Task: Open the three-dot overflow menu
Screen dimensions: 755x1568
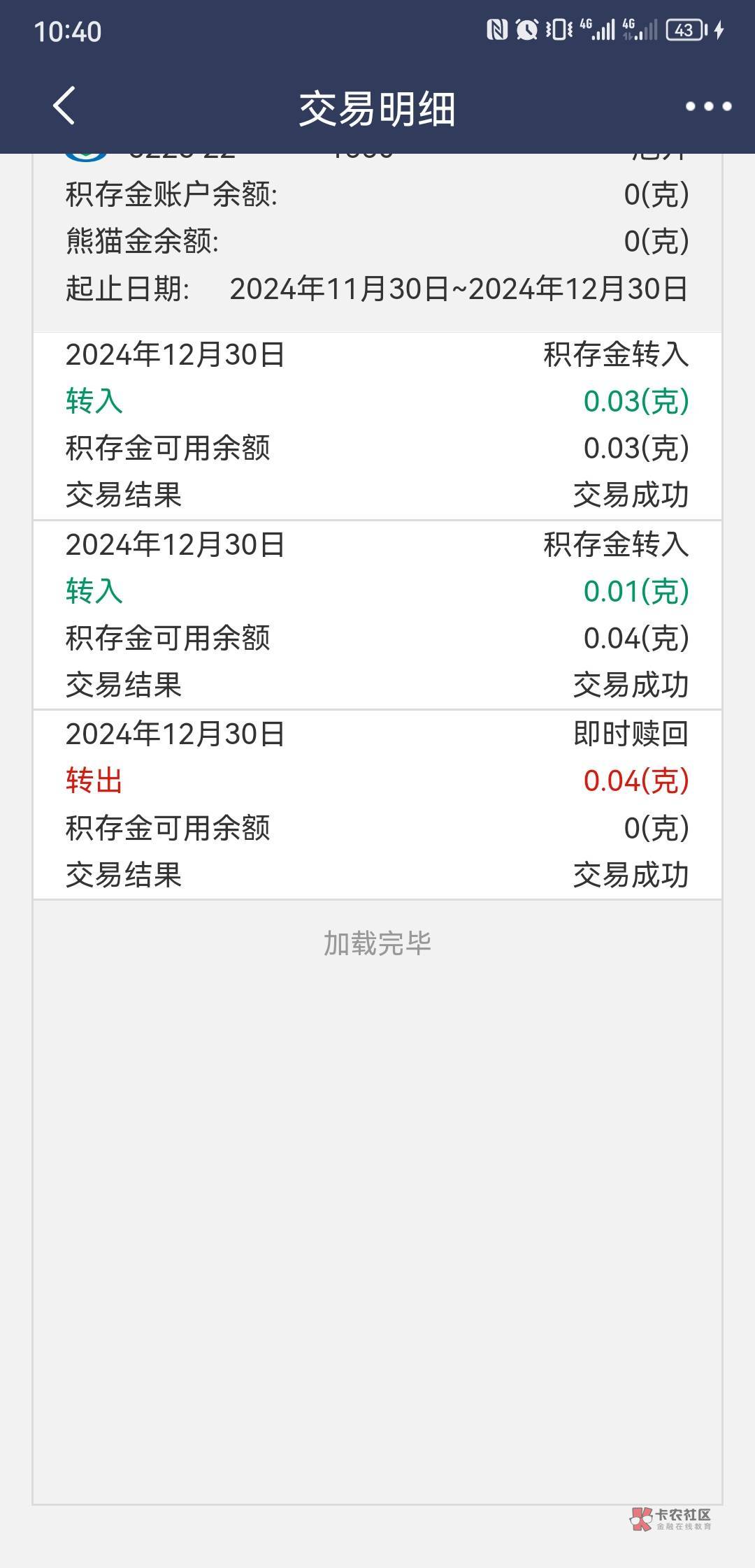Action: tap(708, 106)
